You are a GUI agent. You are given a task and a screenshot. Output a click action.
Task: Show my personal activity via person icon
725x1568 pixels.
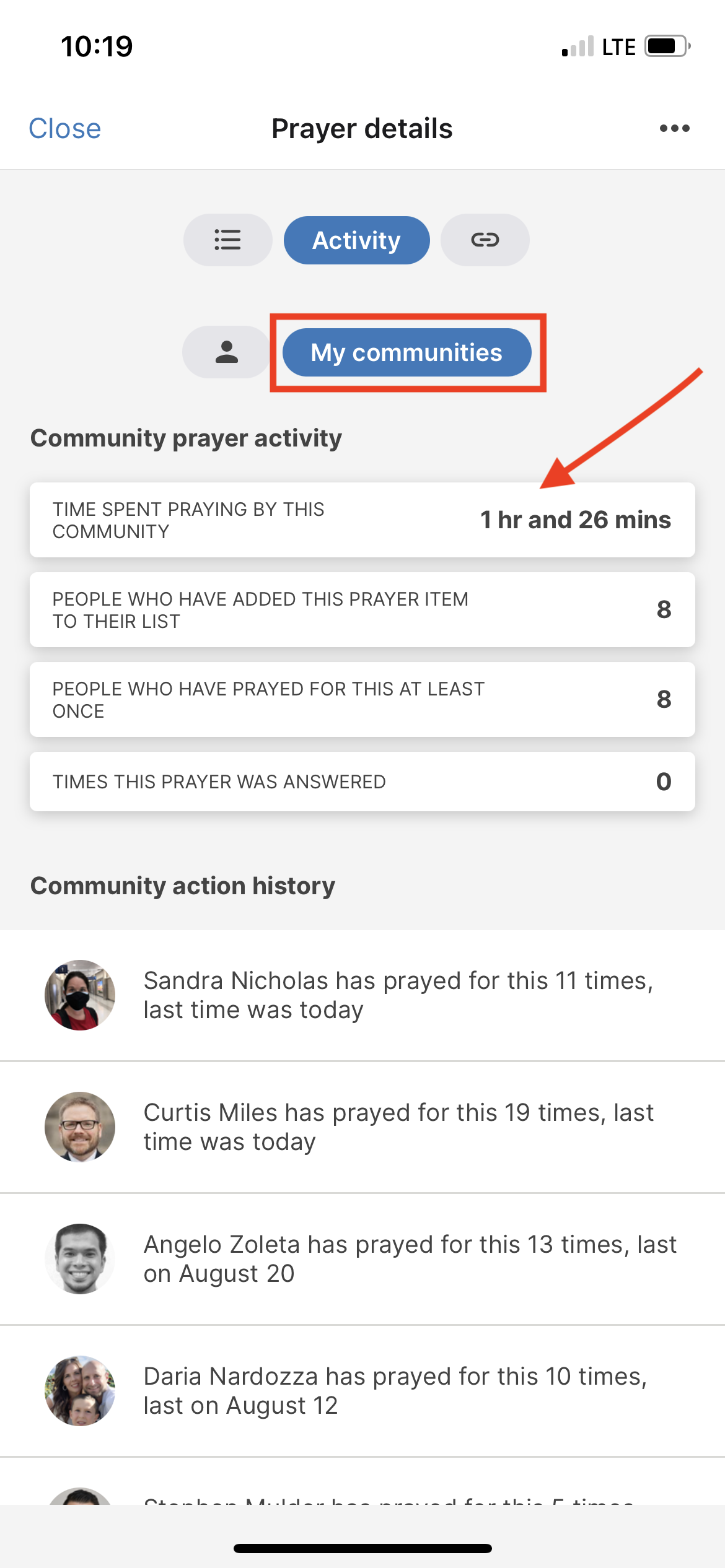(x=227, y=352)
